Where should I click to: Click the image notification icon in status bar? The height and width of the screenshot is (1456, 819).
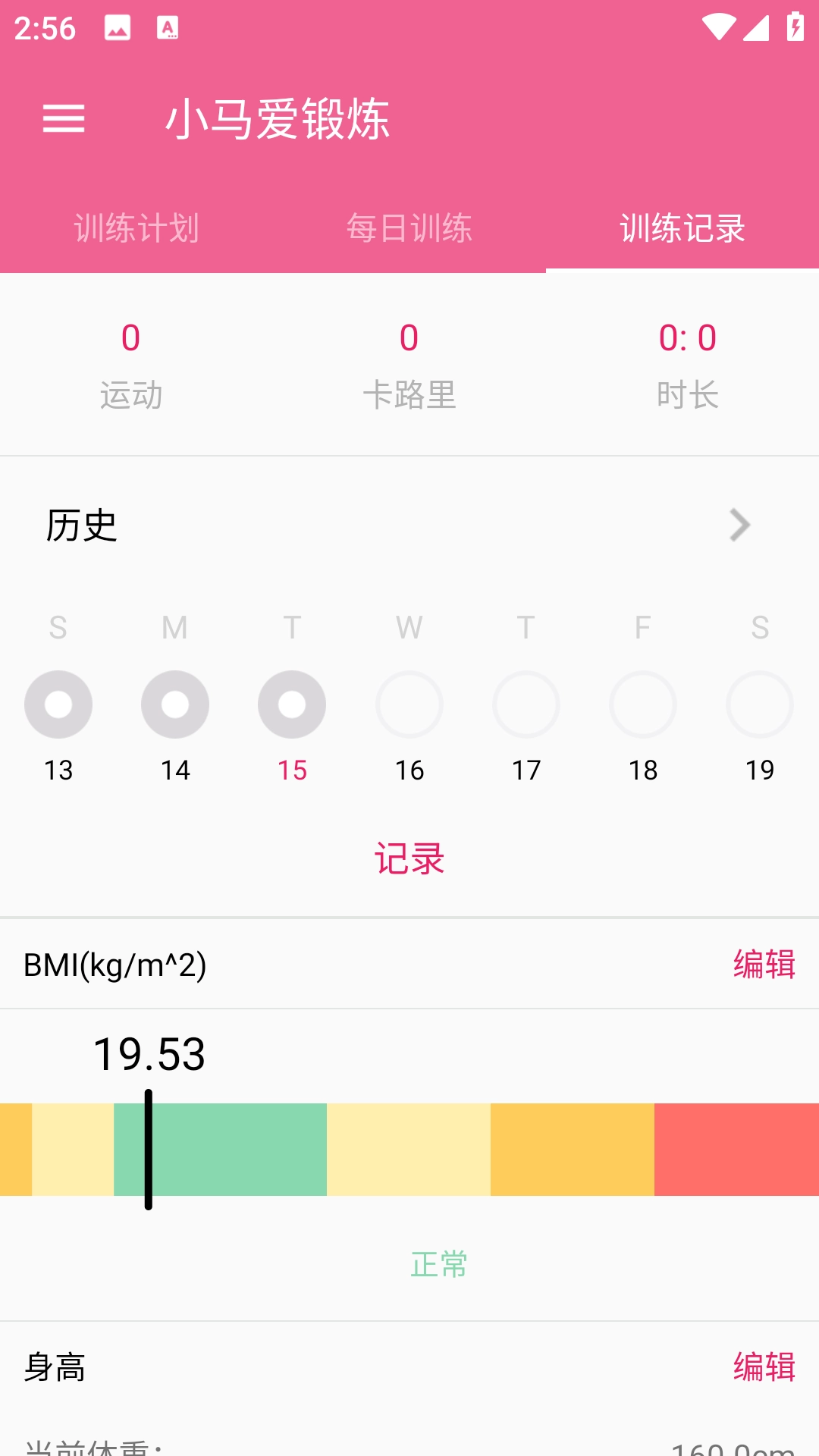[116, 29]
